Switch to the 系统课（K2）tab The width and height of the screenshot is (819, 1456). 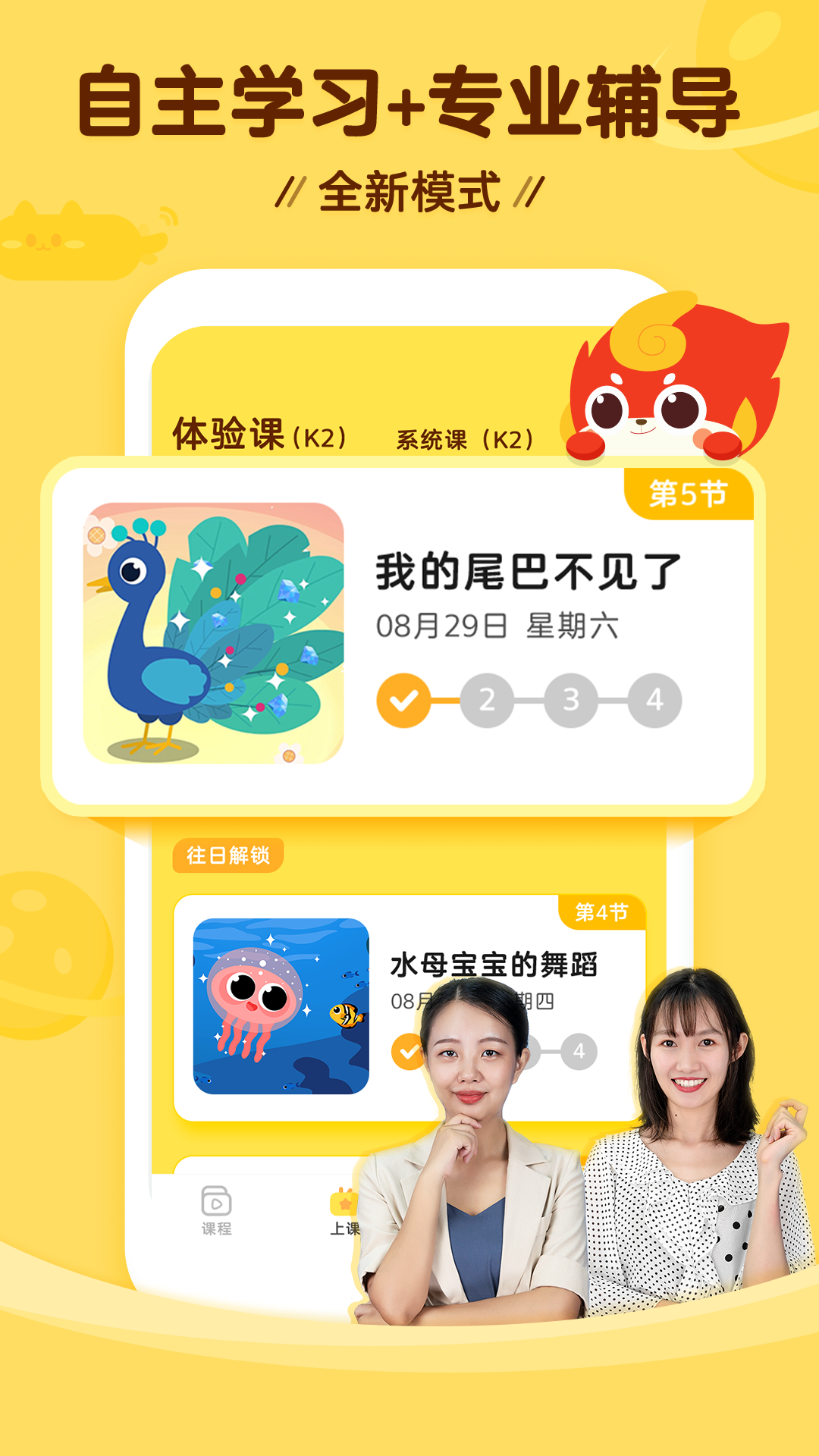click(x=466, y=438)
